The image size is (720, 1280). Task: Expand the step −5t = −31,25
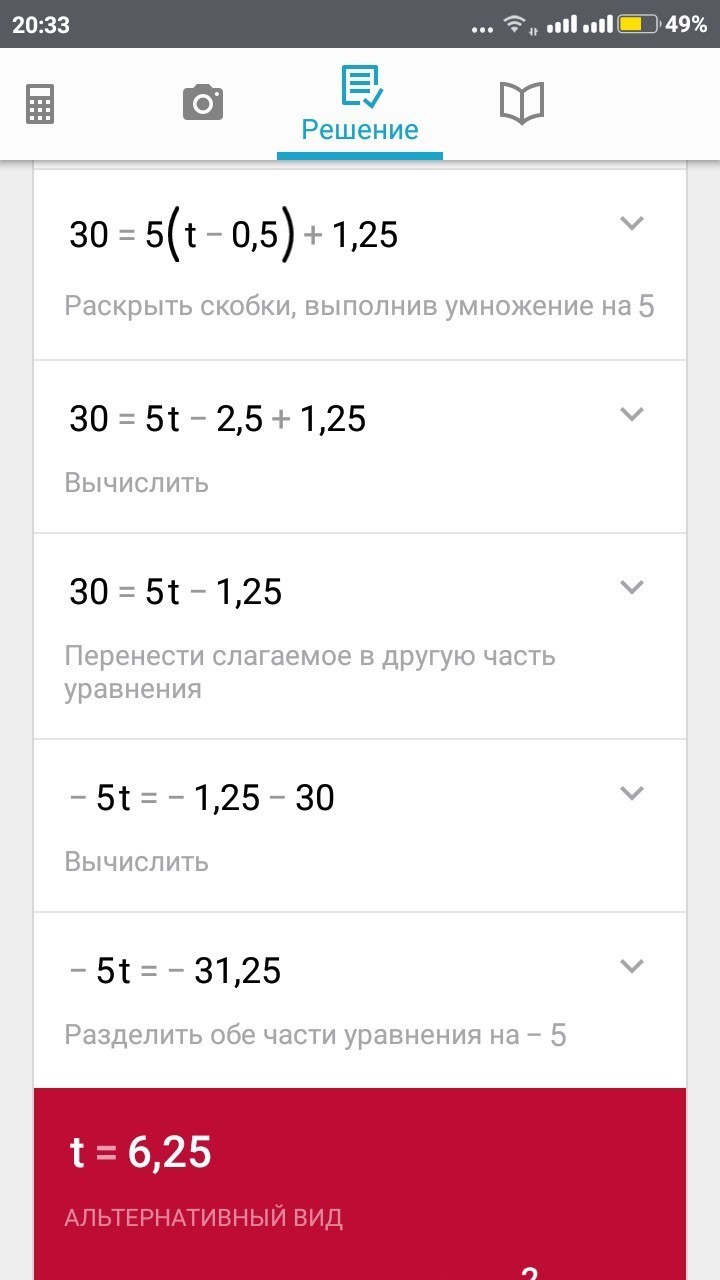[631, 966]
